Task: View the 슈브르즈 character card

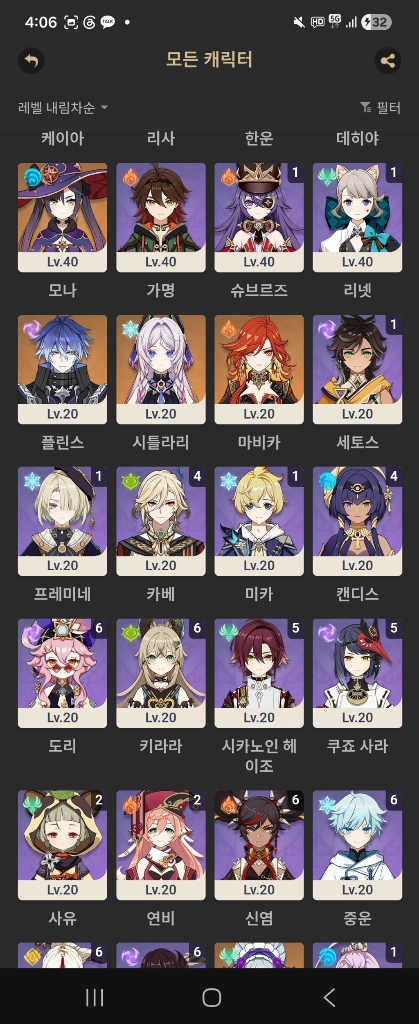Action: [259, 217]
